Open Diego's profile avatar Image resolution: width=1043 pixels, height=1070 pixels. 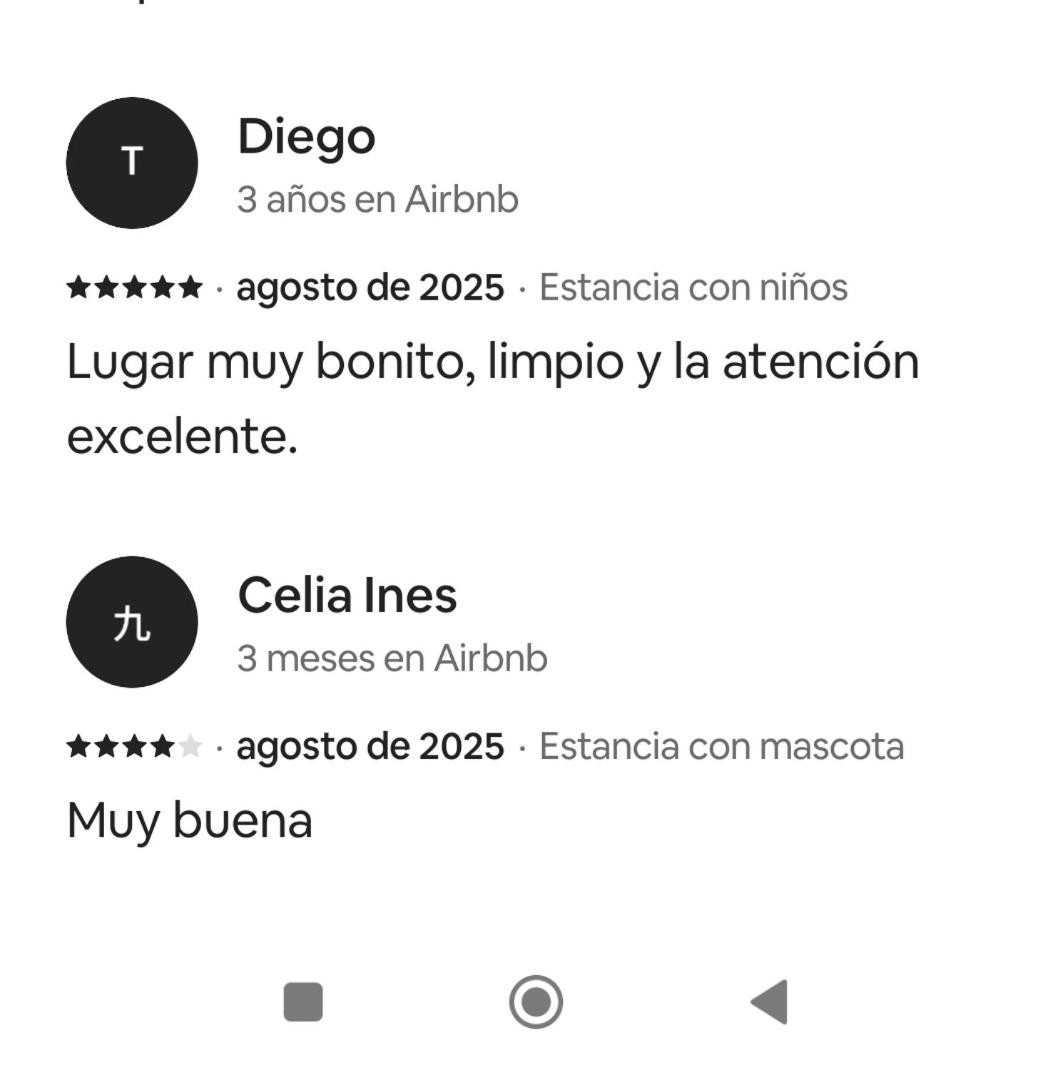pos(132,163)
